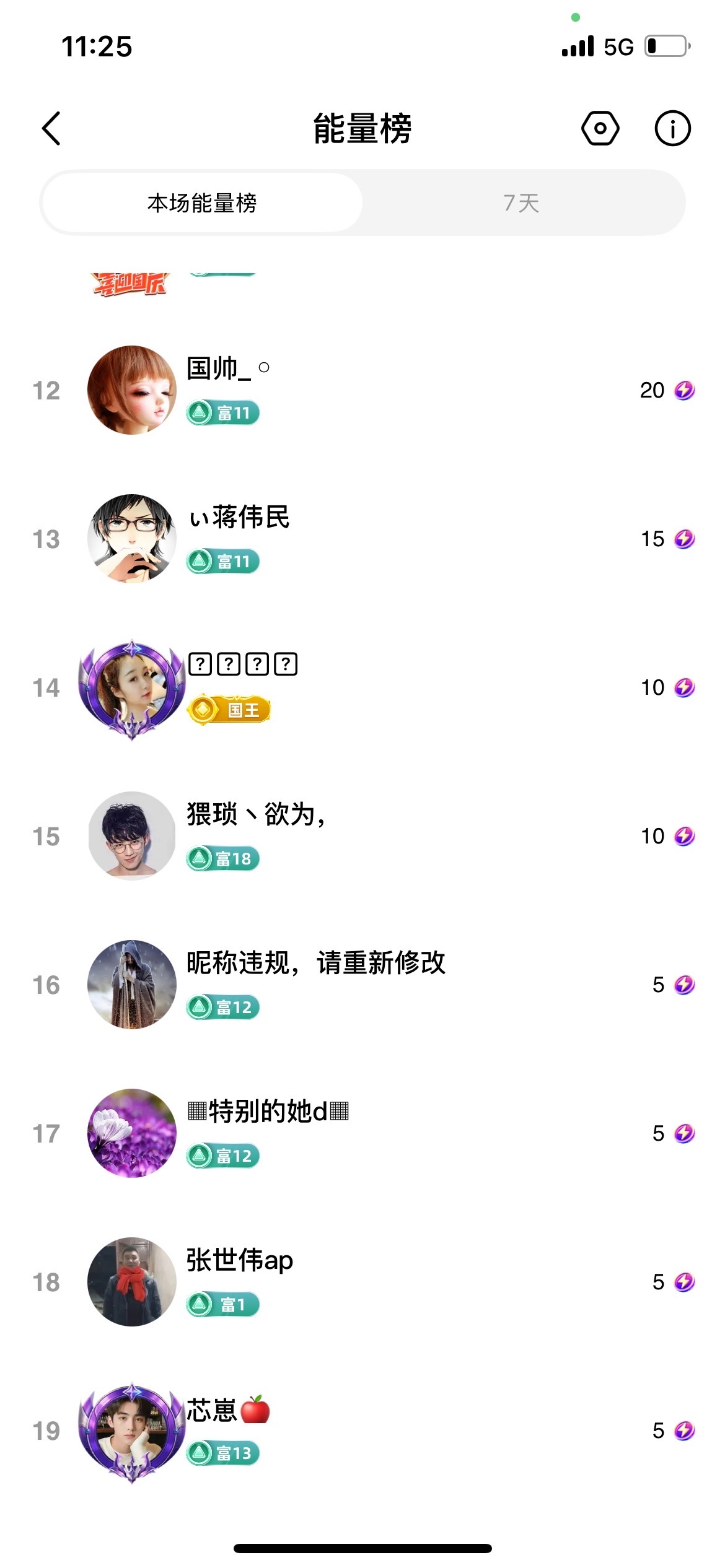Switch to the 7天 tab
This screenshot has width=725, height=1568.
pos(522,203)
